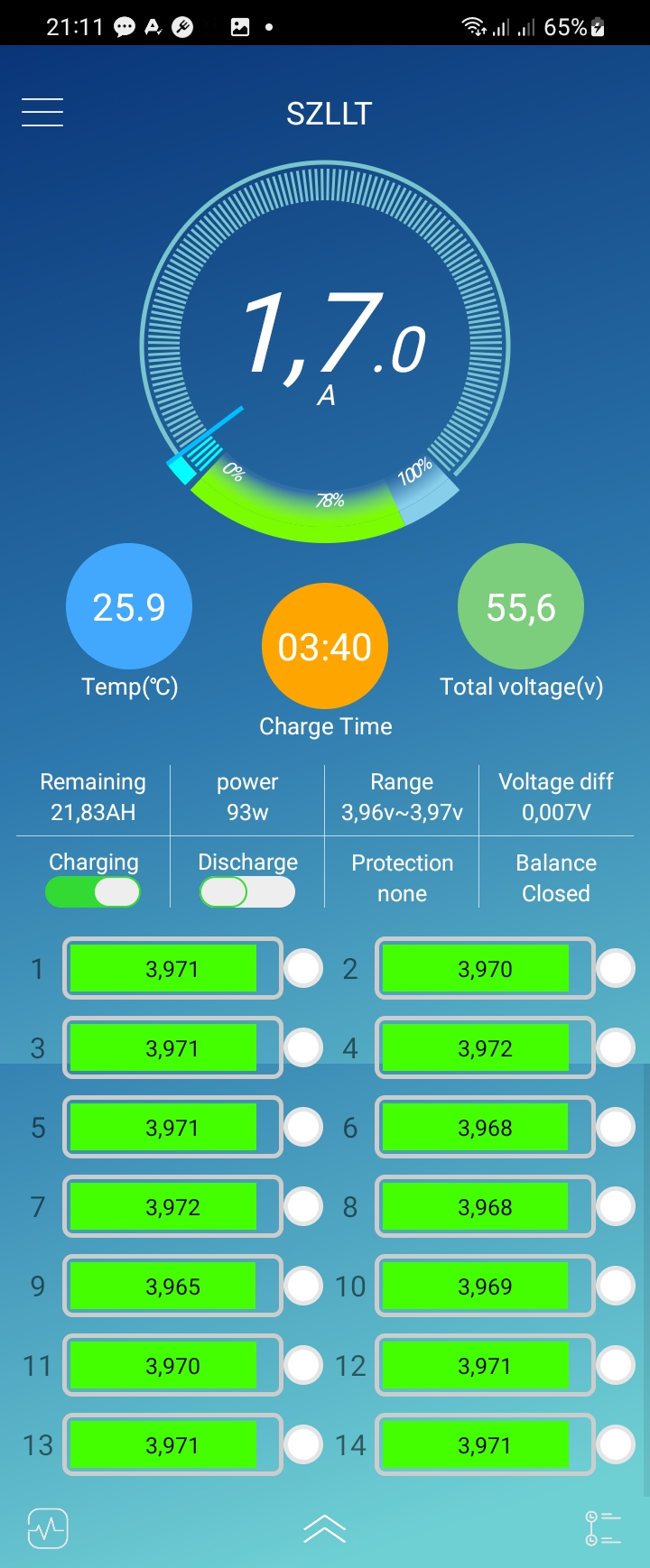Expand the panel with the up chevron
Screen dimensions: 650x1568
click(x=325, y=1528)
